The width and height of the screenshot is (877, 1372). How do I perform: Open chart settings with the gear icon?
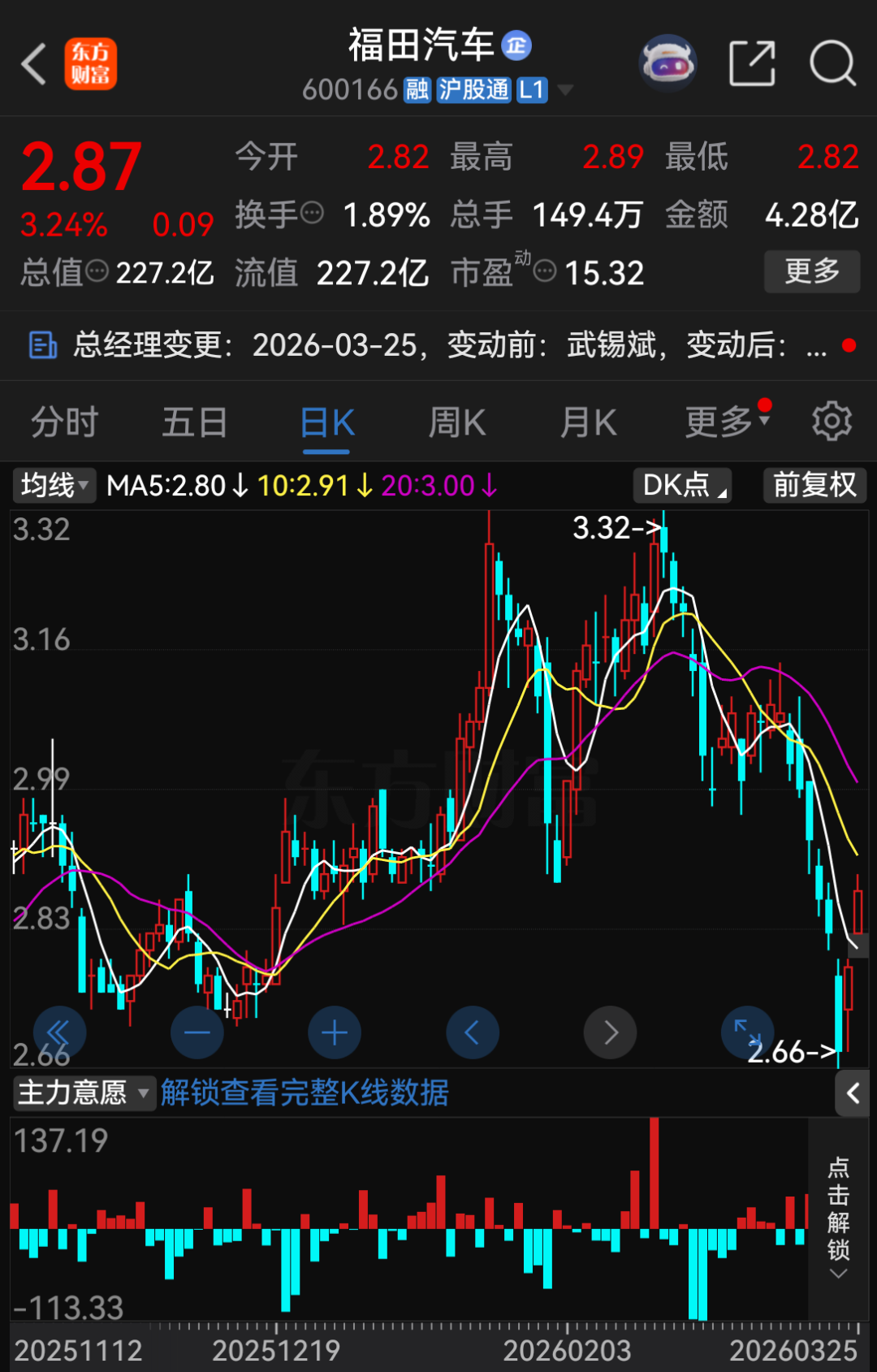tap(832, 421)
